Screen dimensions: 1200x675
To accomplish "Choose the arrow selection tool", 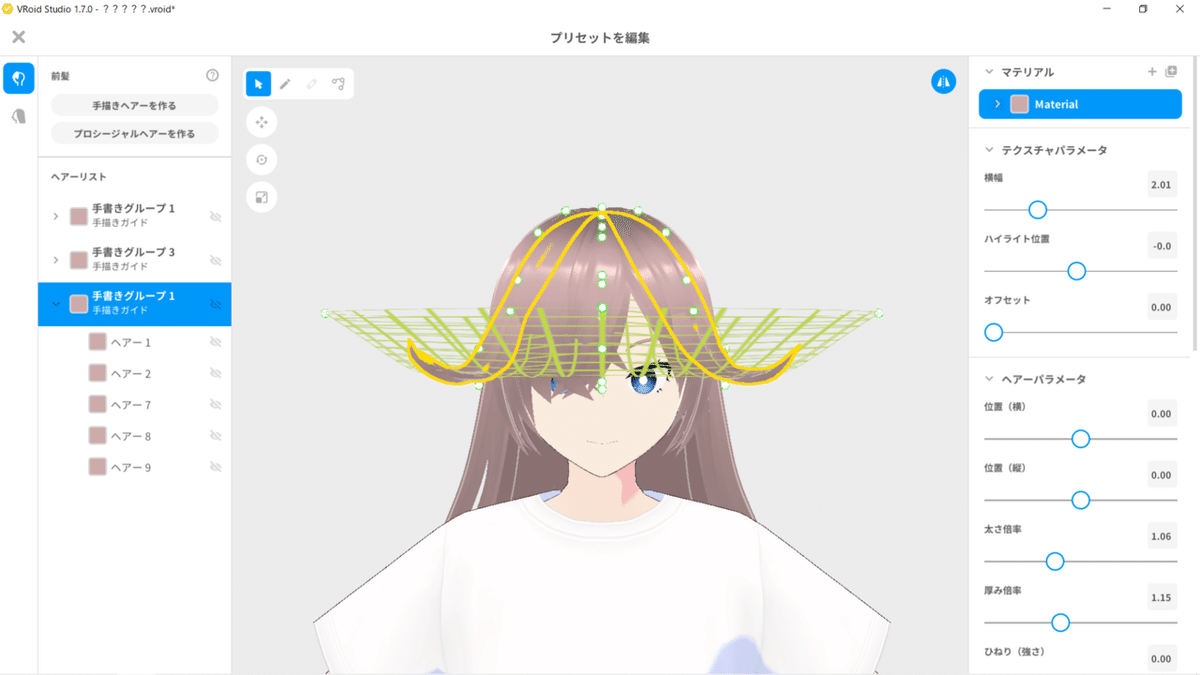I will (259, 84).
